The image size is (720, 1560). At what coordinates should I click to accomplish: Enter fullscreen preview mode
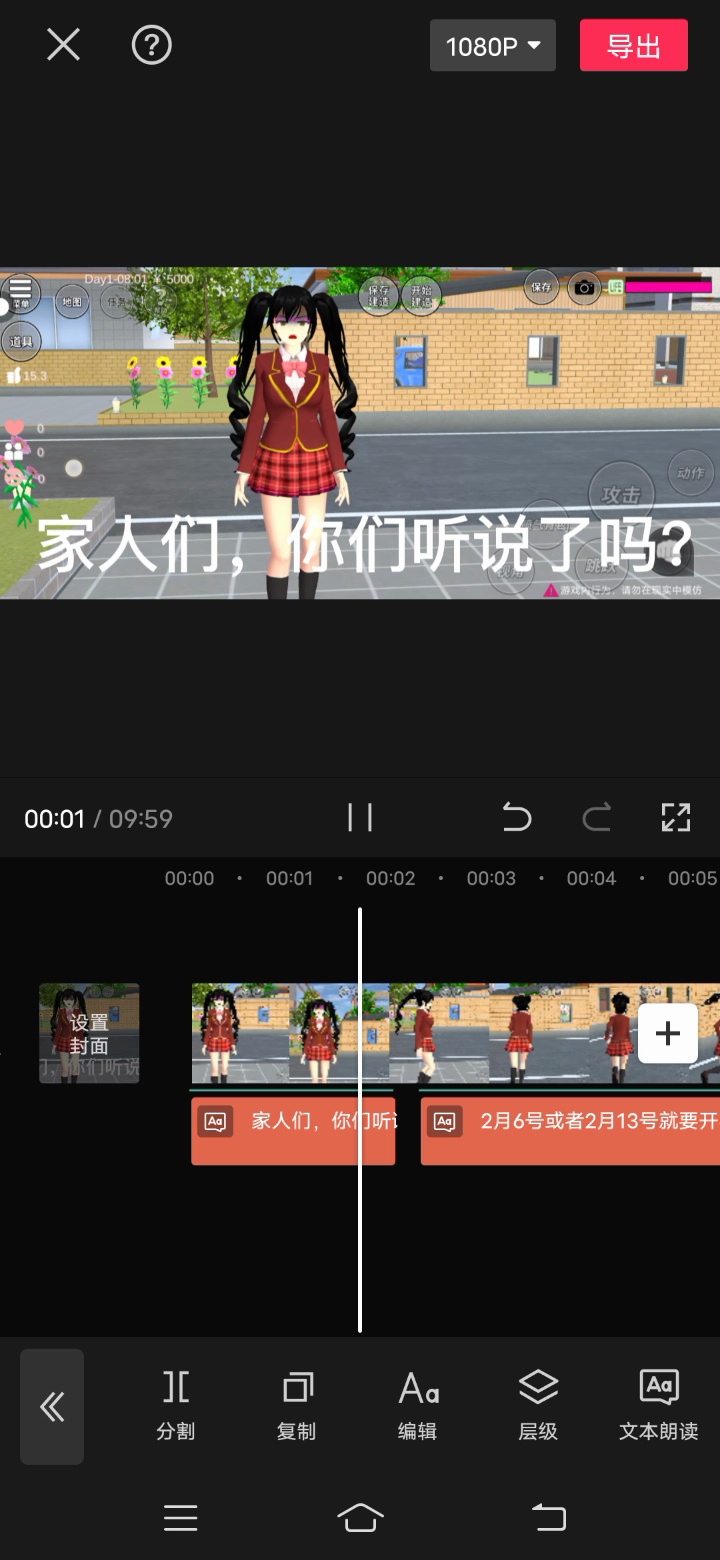[x=676, y=818]
